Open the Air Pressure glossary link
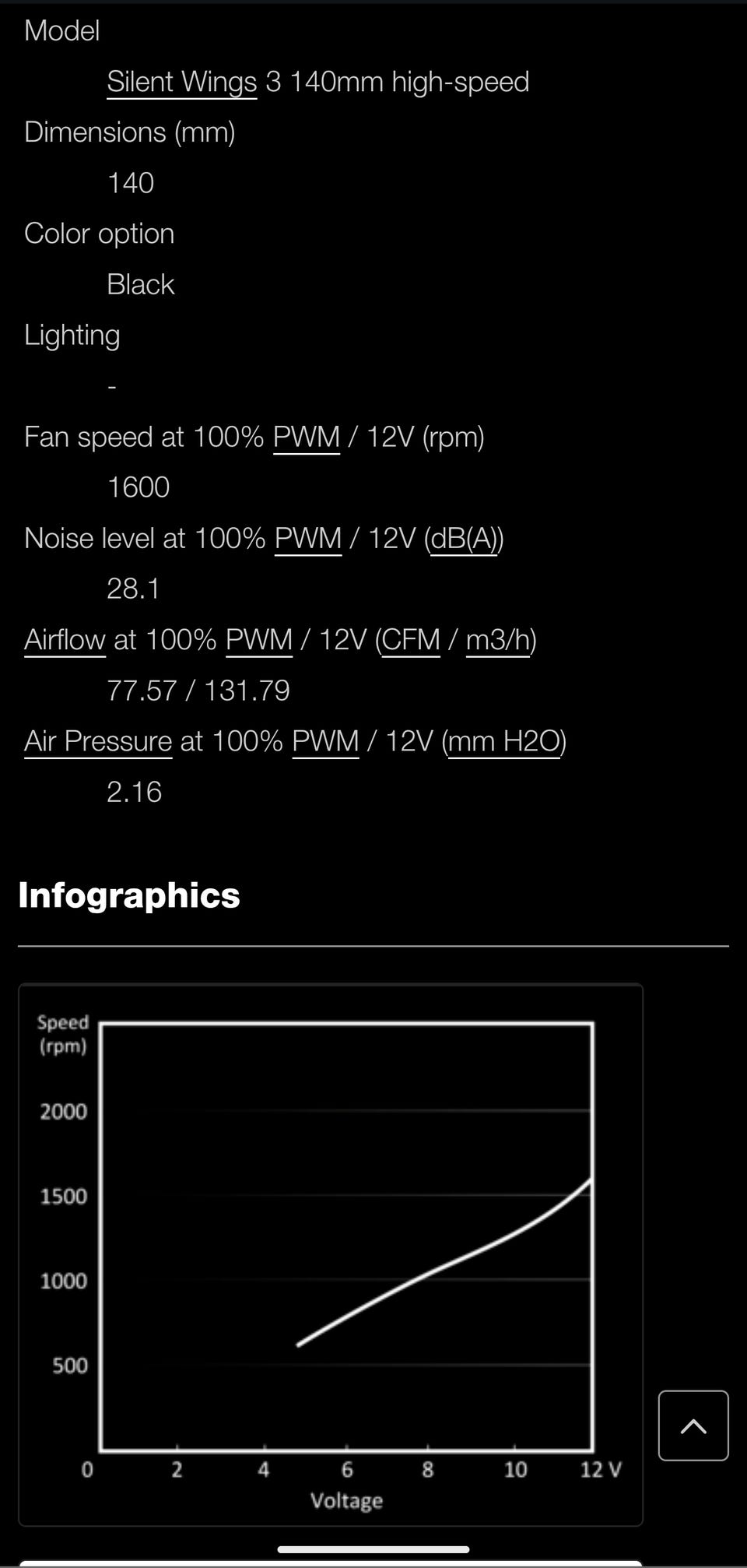Screen dimensions: 747x1568 [98, 741]
